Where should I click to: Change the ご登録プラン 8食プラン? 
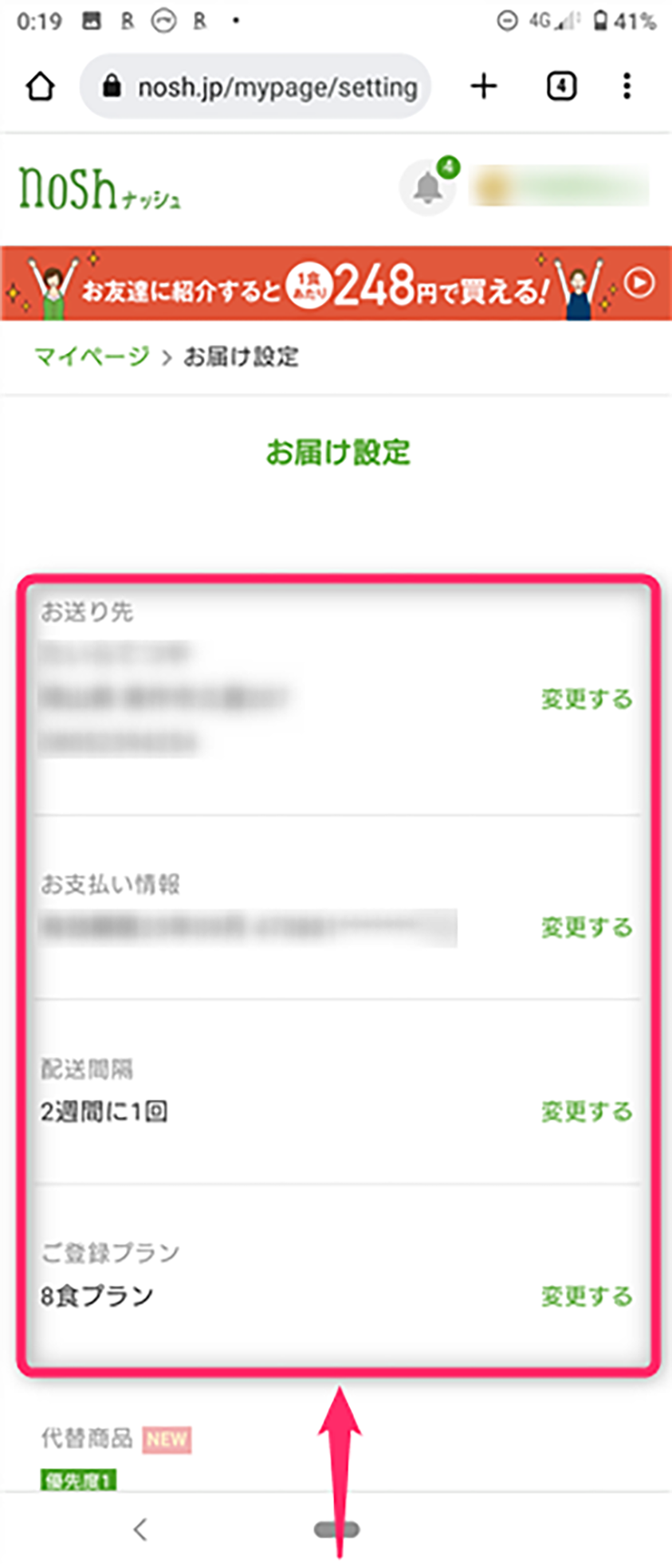pos(587,1296)
